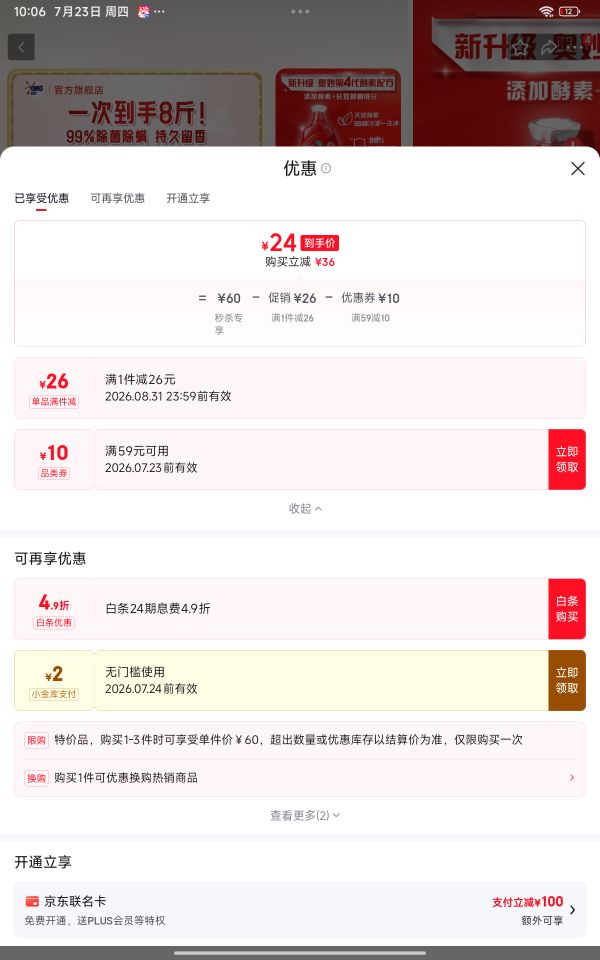Open the info icon beside 优惠 title

coord(326,168)
